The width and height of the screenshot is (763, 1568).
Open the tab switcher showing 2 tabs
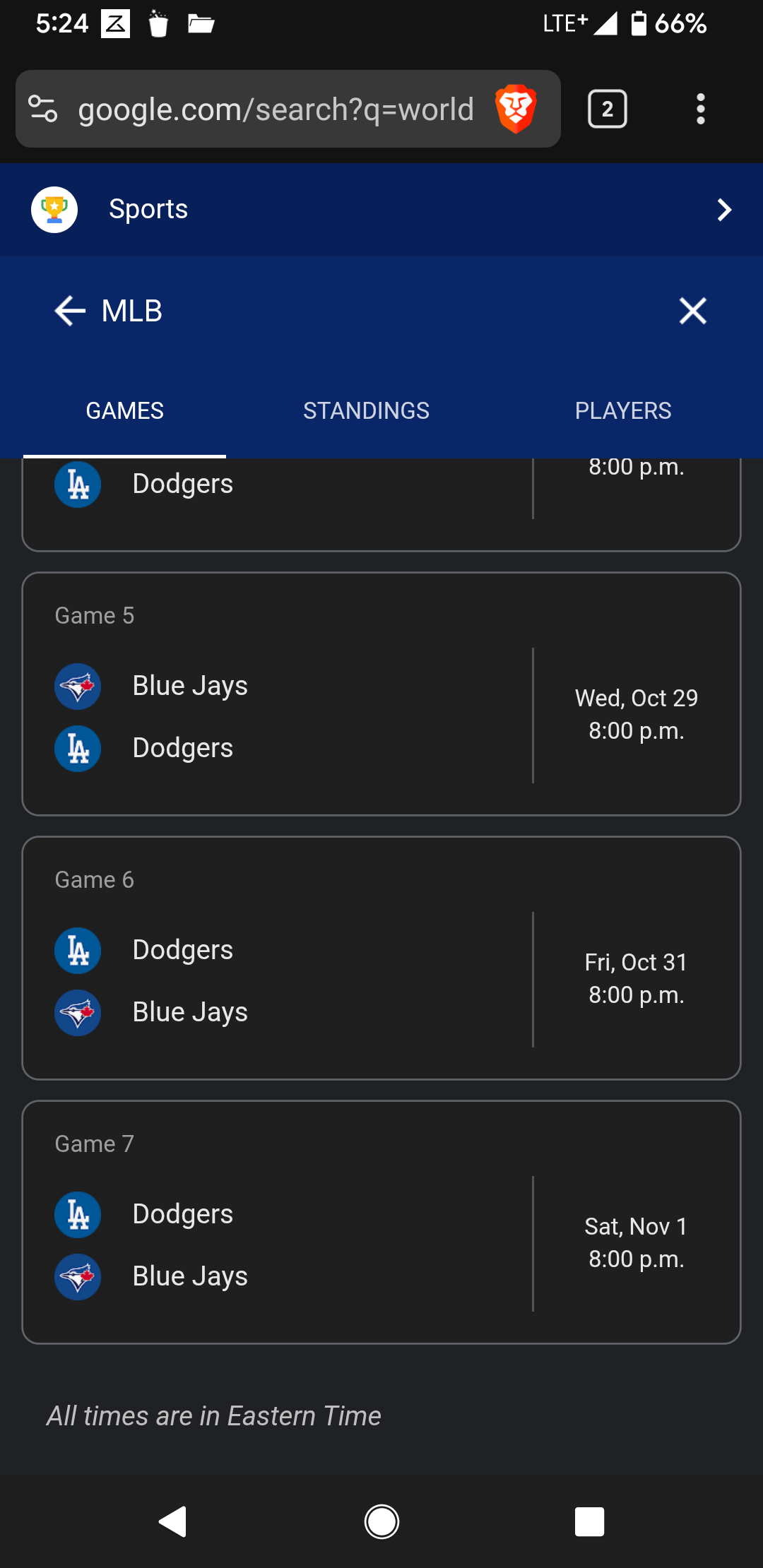click(x=607, y=109)
